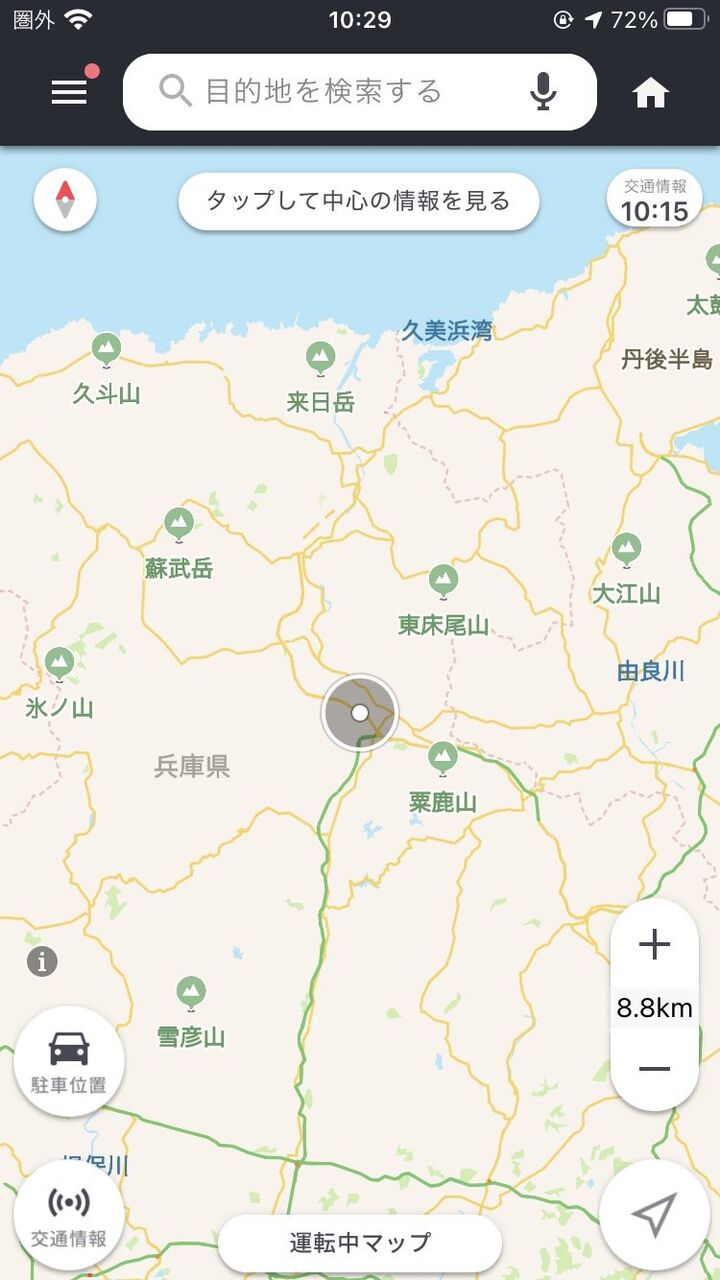
Task: Zoom in with the plus button
Action: tap(654, 944)
